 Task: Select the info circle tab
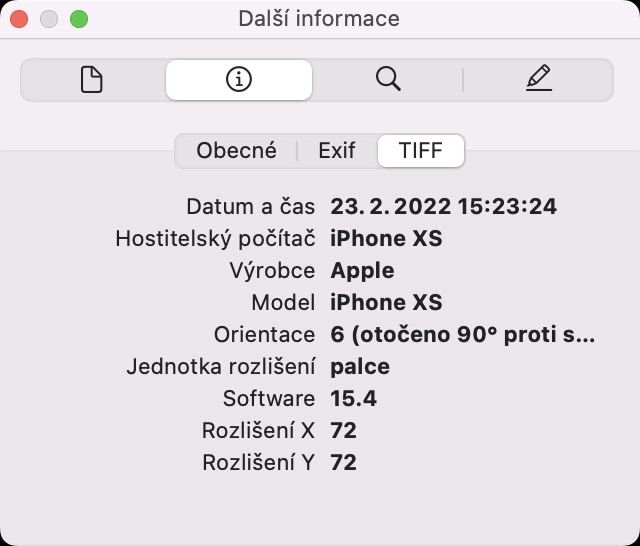tap(239, 80)
